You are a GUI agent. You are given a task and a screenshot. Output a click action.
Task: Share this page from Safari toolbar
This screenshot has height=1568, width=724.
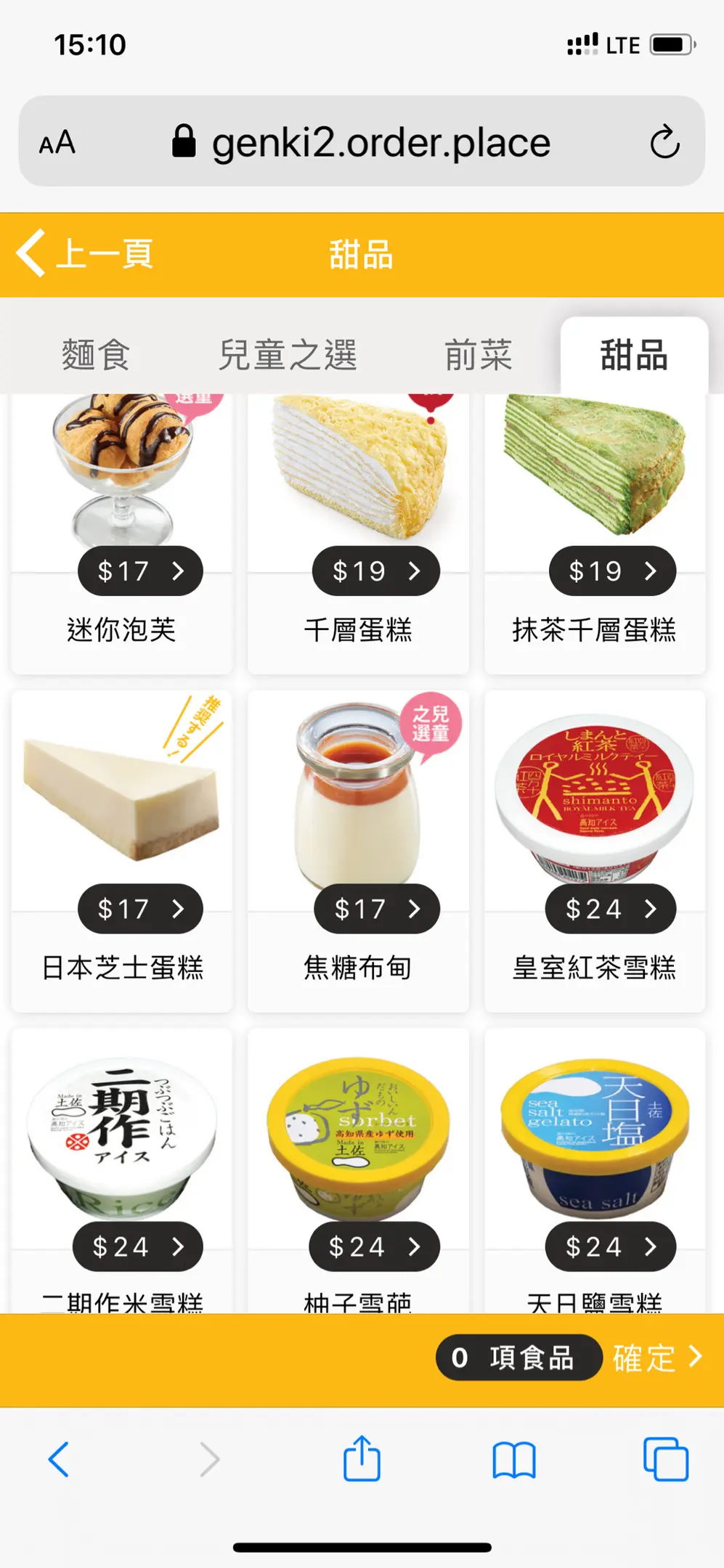click(362, 1459)
